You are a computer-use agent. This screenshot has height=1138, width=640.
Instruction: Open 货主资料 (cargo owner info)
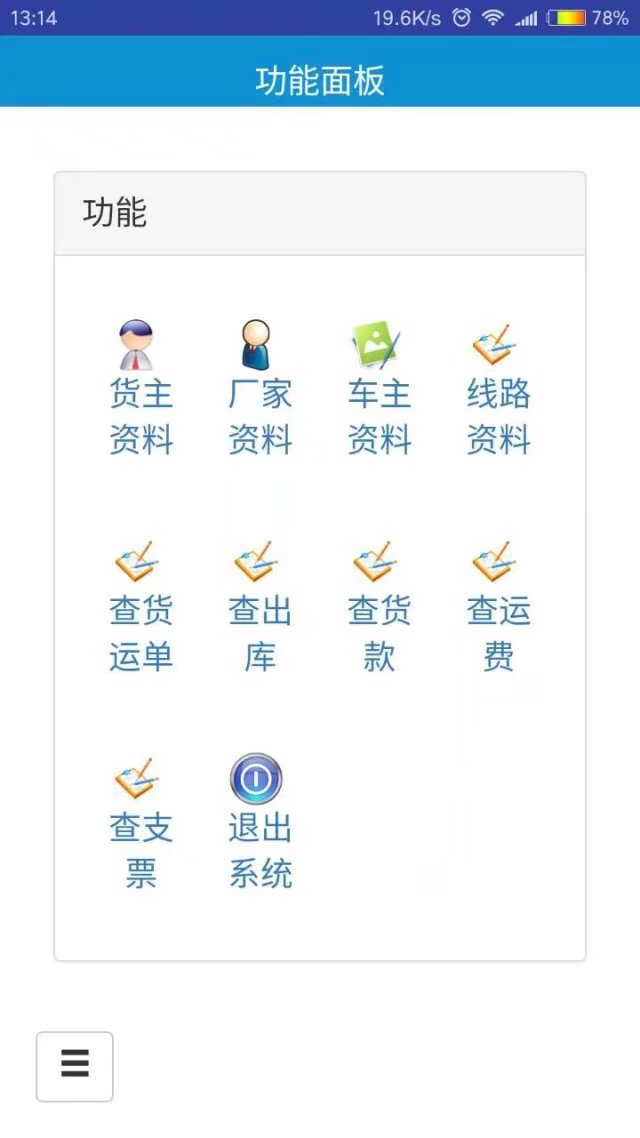tap(141, 389)
